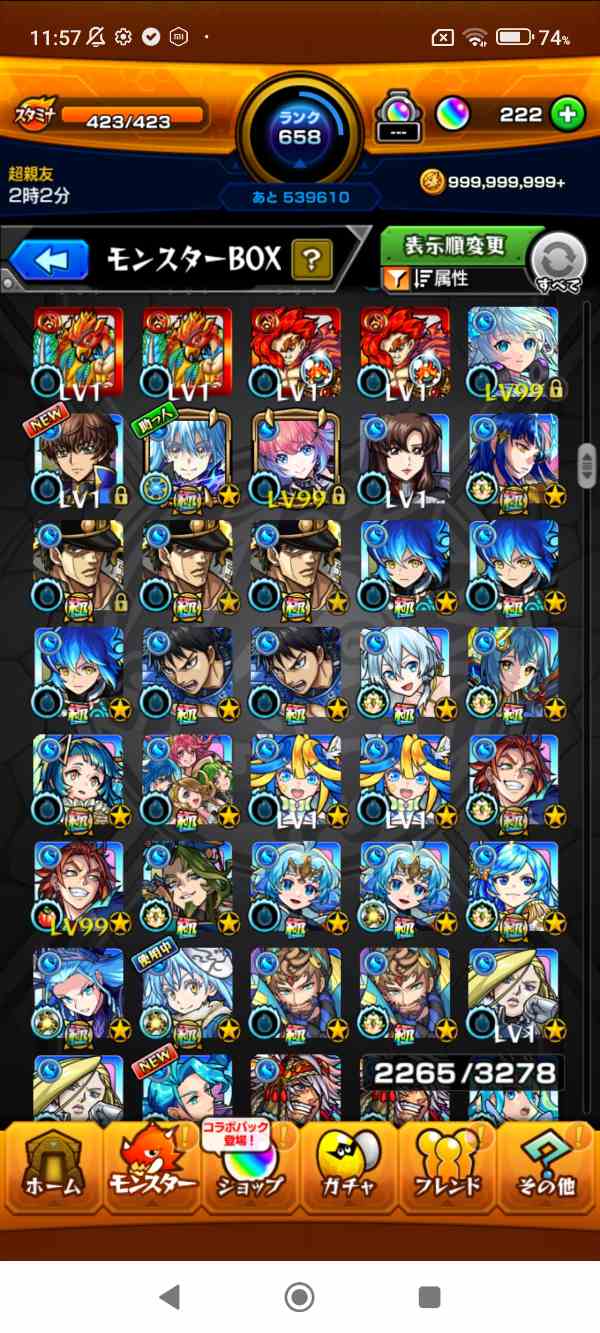Open the question mark help button
Image resolution: width=600 pixels, height=1333 pixels.
point(311,261)
